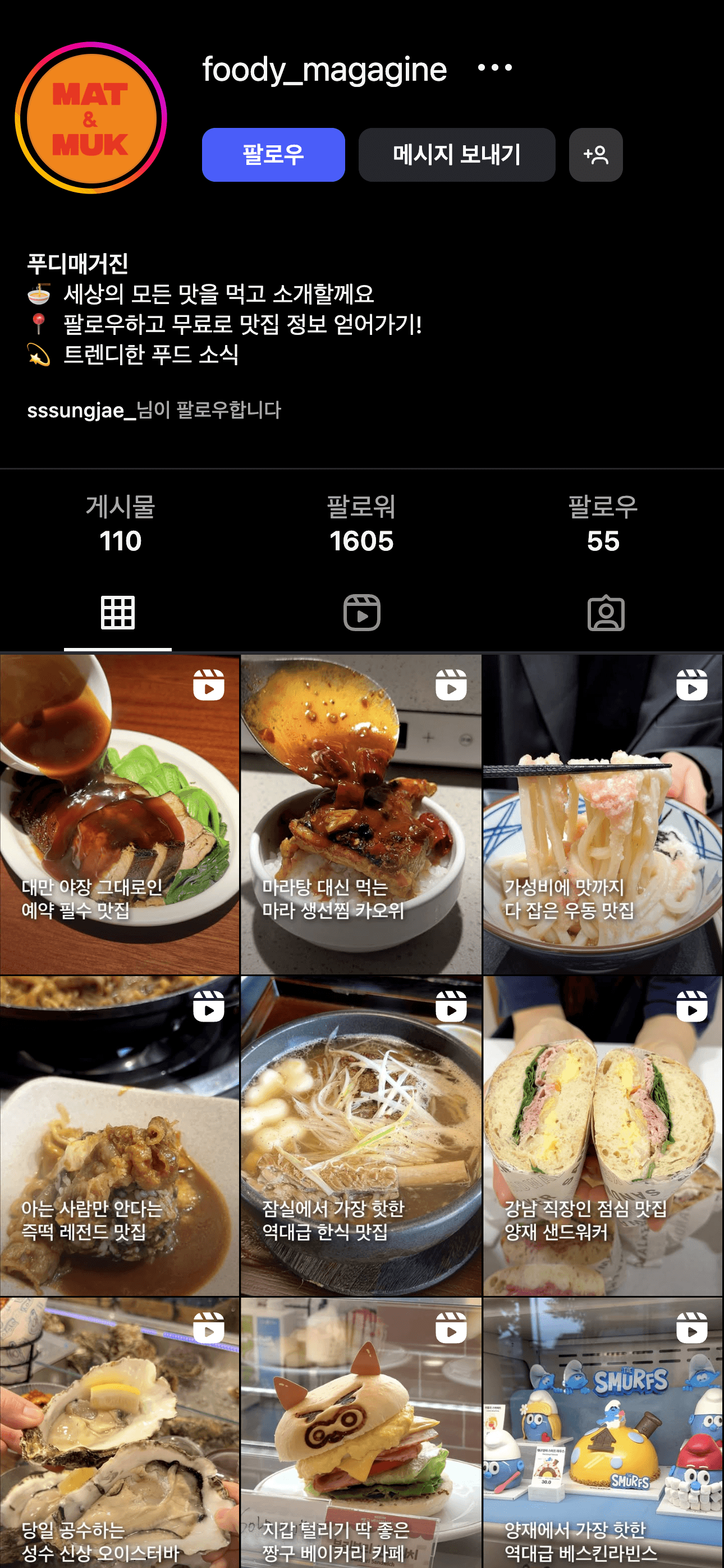
Task: Open the 잠실 역대급 한식 맛집 reel
Action: [361, 1136]
